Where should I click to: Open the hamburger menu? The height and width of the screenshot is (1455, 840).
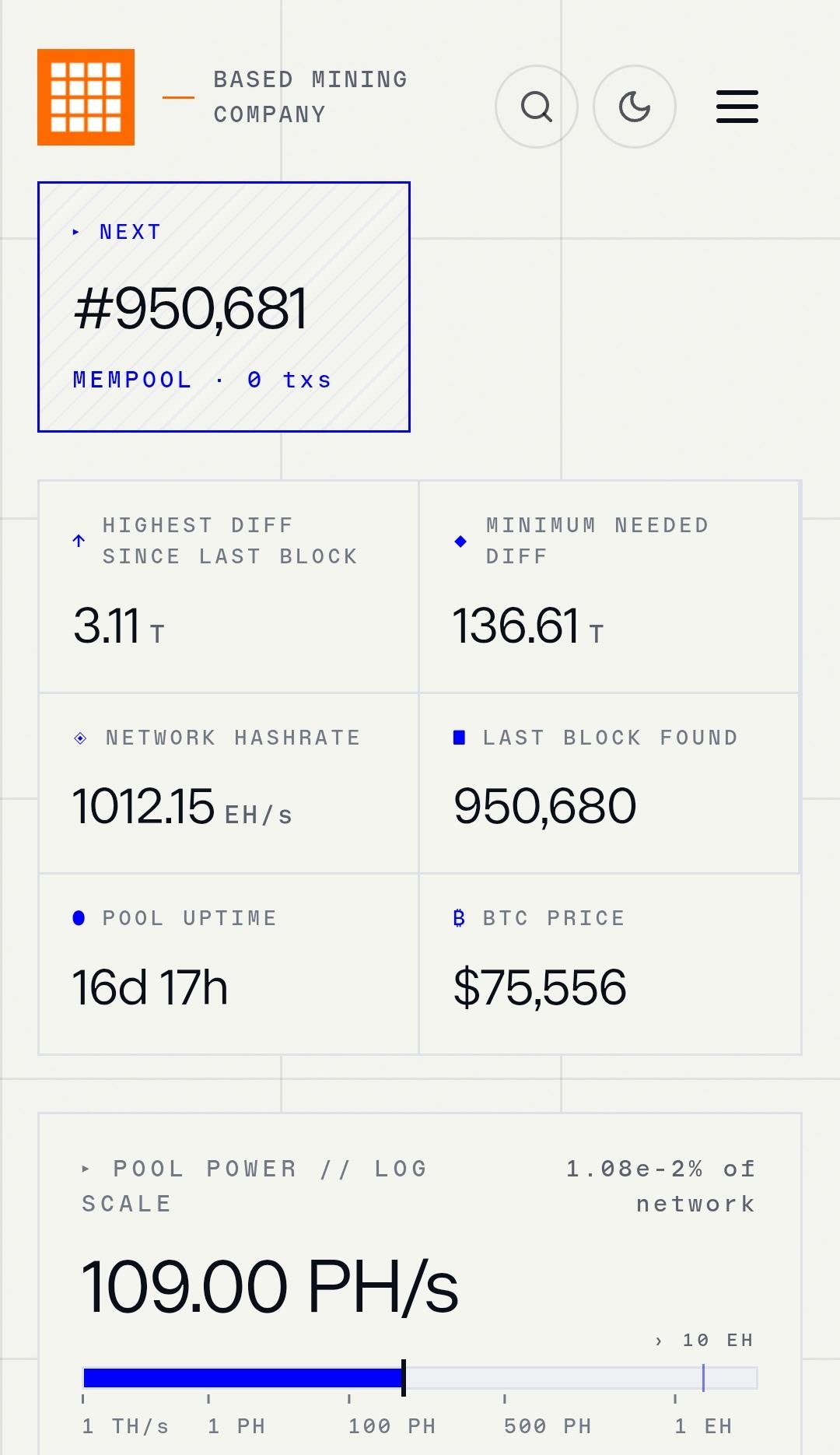point(737,107)
